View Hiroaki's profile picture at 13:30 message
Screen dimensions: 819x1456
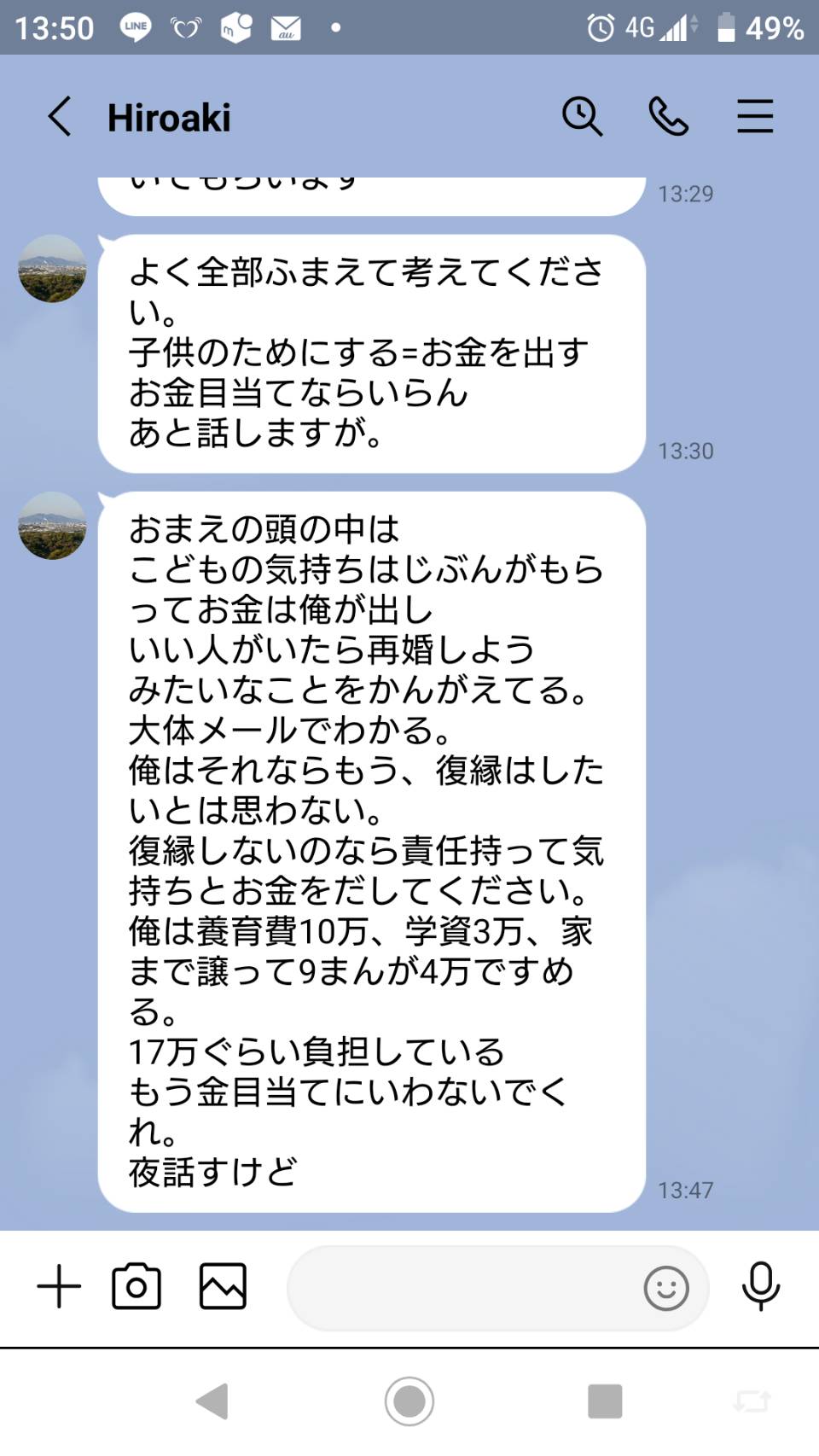52,269
